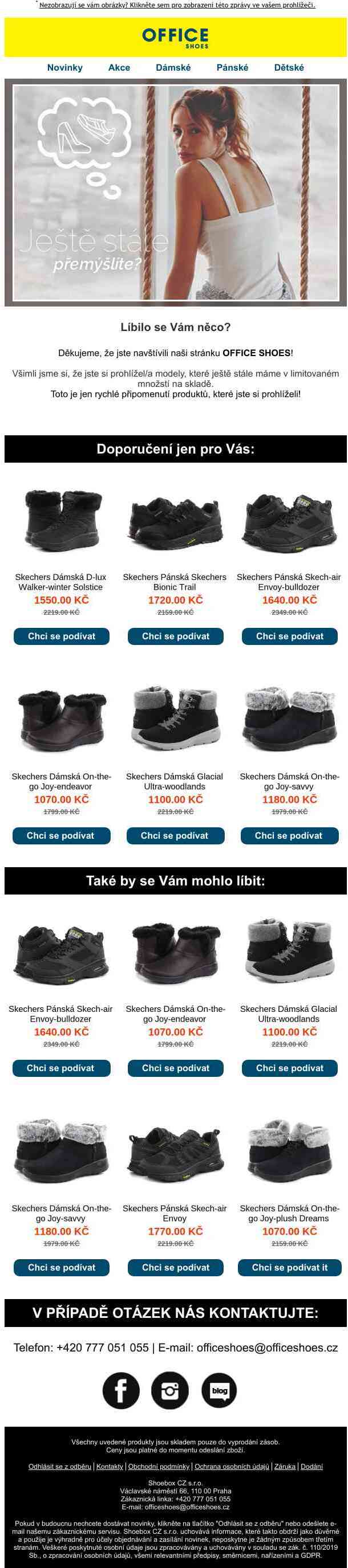Viewport: 348px width, 1568px height.
Task: Tap the 'Ještě stále přemýšlite?' hero banner
Action: pos(176,193)
